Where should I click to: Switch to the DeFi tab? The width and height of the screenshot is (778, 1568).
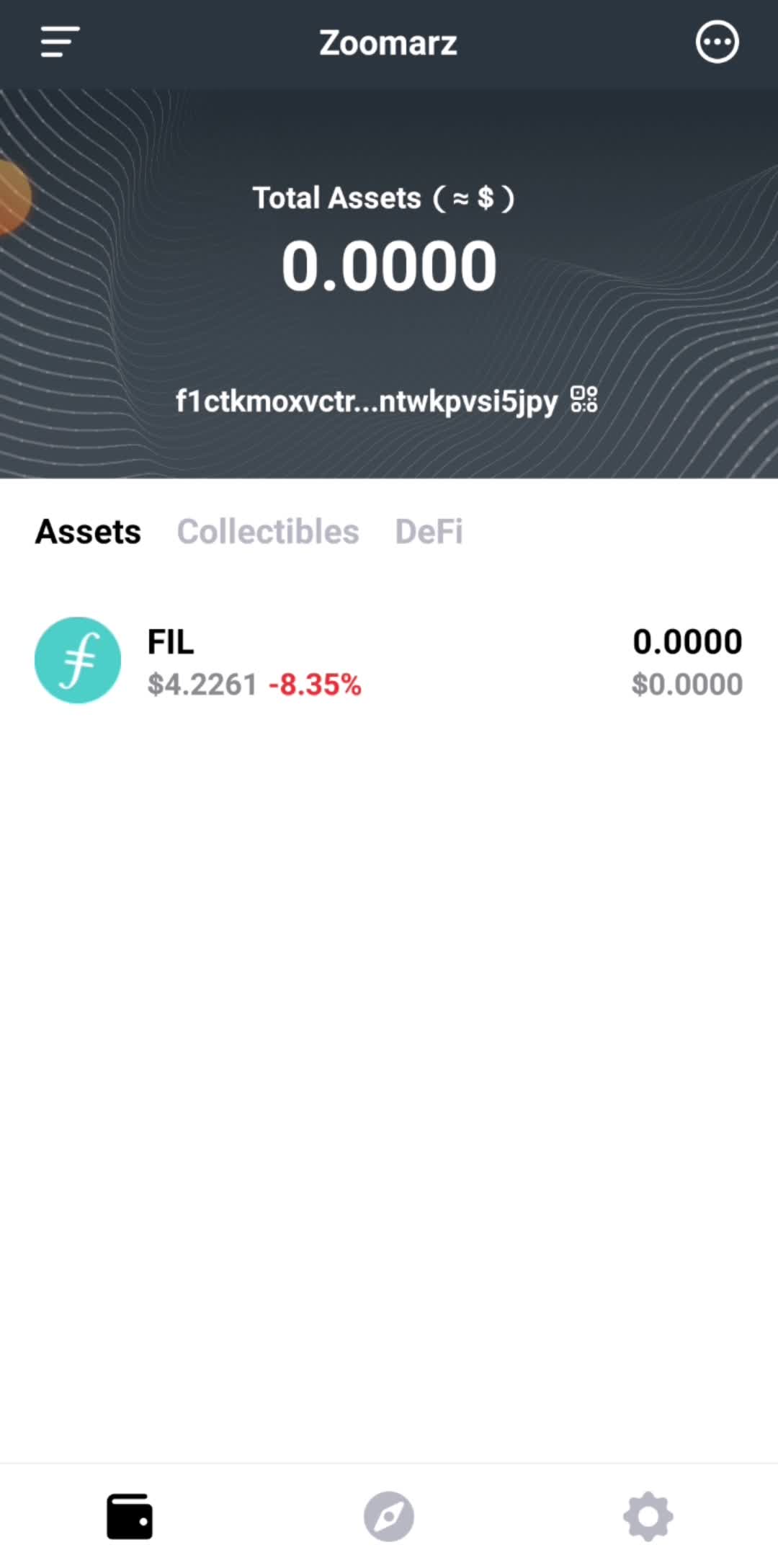pos(429,532)
